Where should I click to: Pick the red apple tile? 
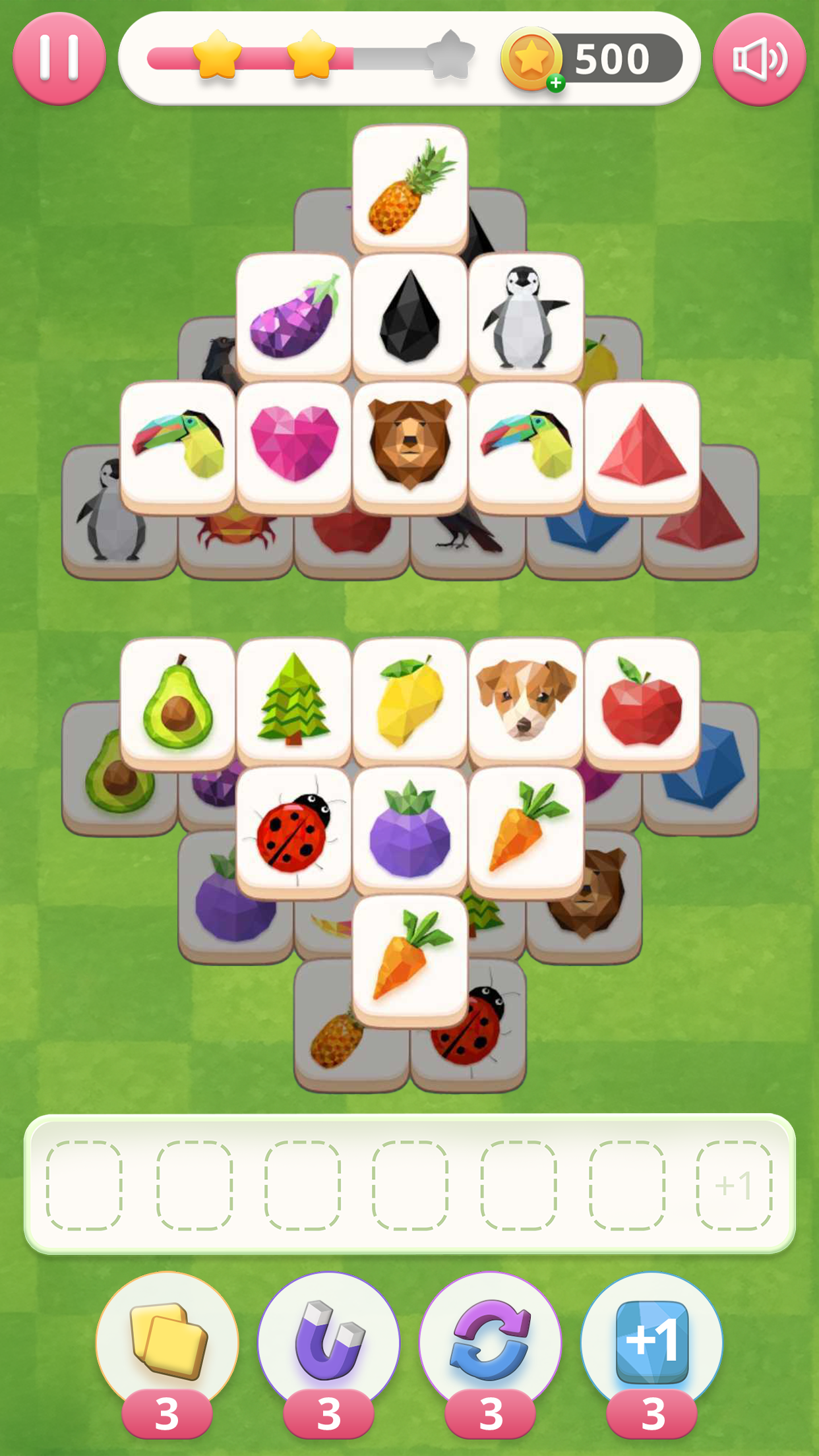point(642,700)
